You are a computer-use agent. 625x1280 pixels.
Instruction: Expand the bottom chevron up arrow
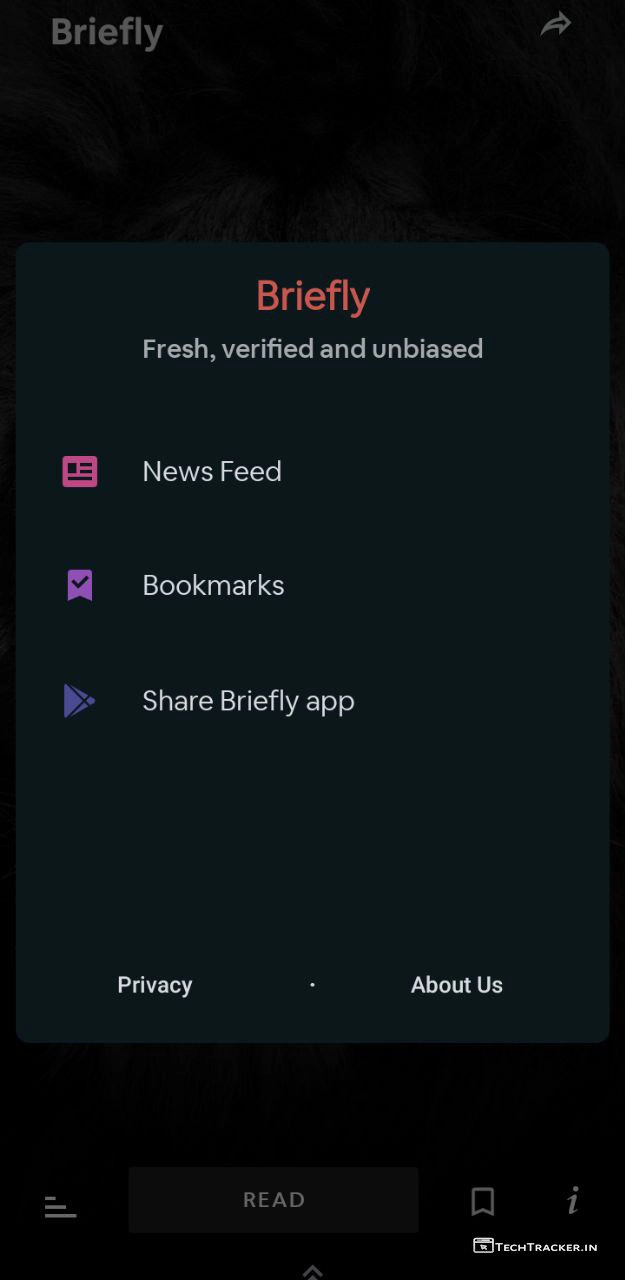(312, 1271)
